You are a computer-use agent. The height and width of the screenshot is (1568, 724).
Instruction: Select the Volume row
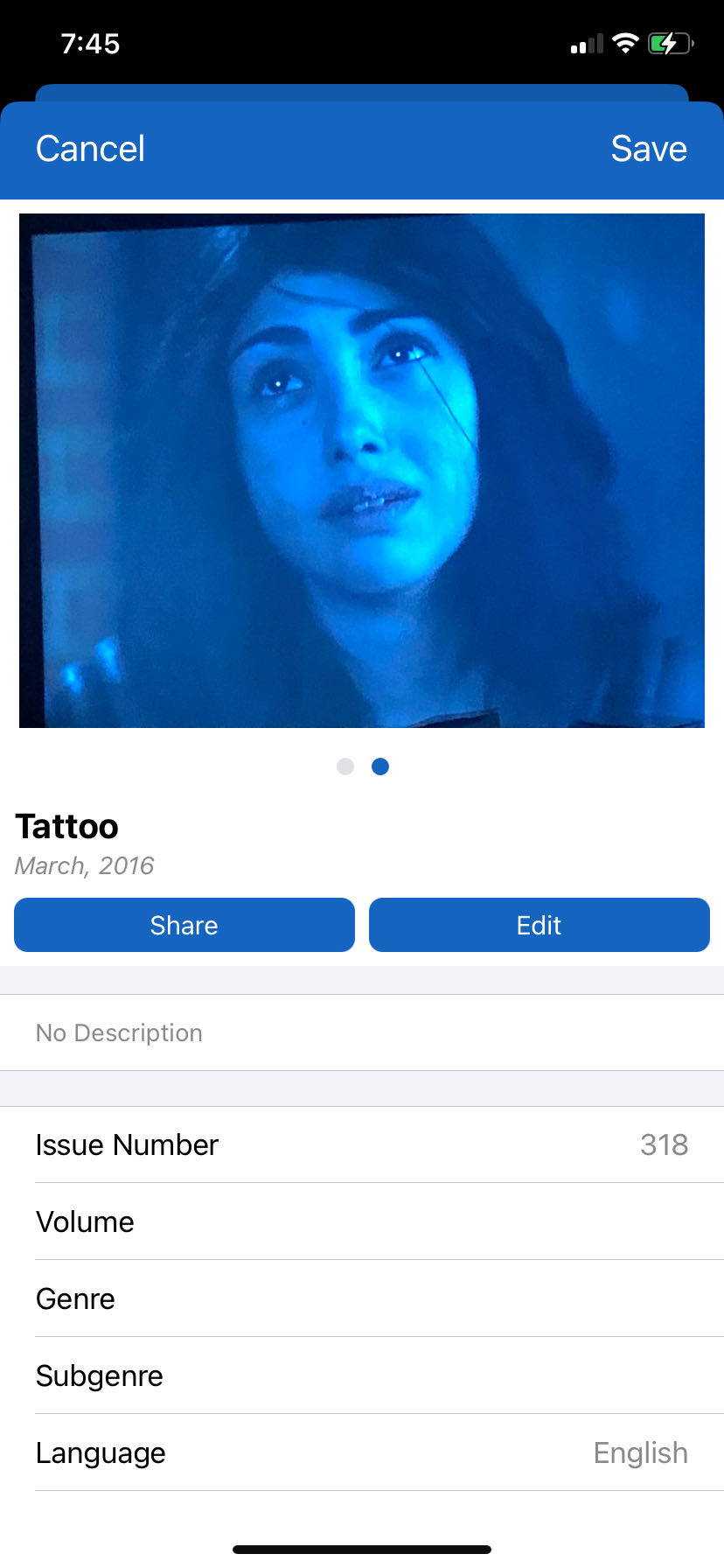[362, 1221]
